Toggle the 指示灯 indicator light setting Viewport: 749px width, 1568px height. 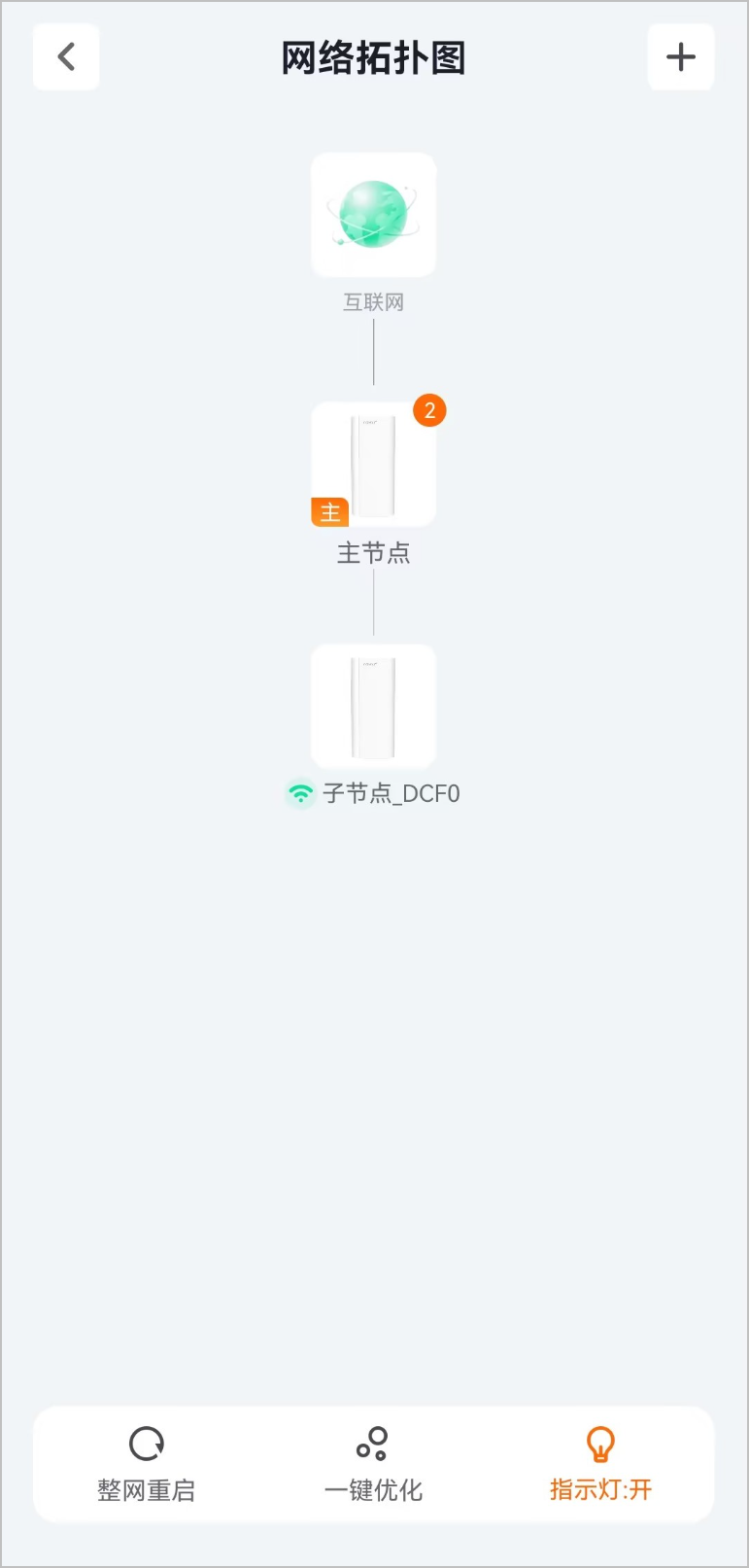[600, 1463]
